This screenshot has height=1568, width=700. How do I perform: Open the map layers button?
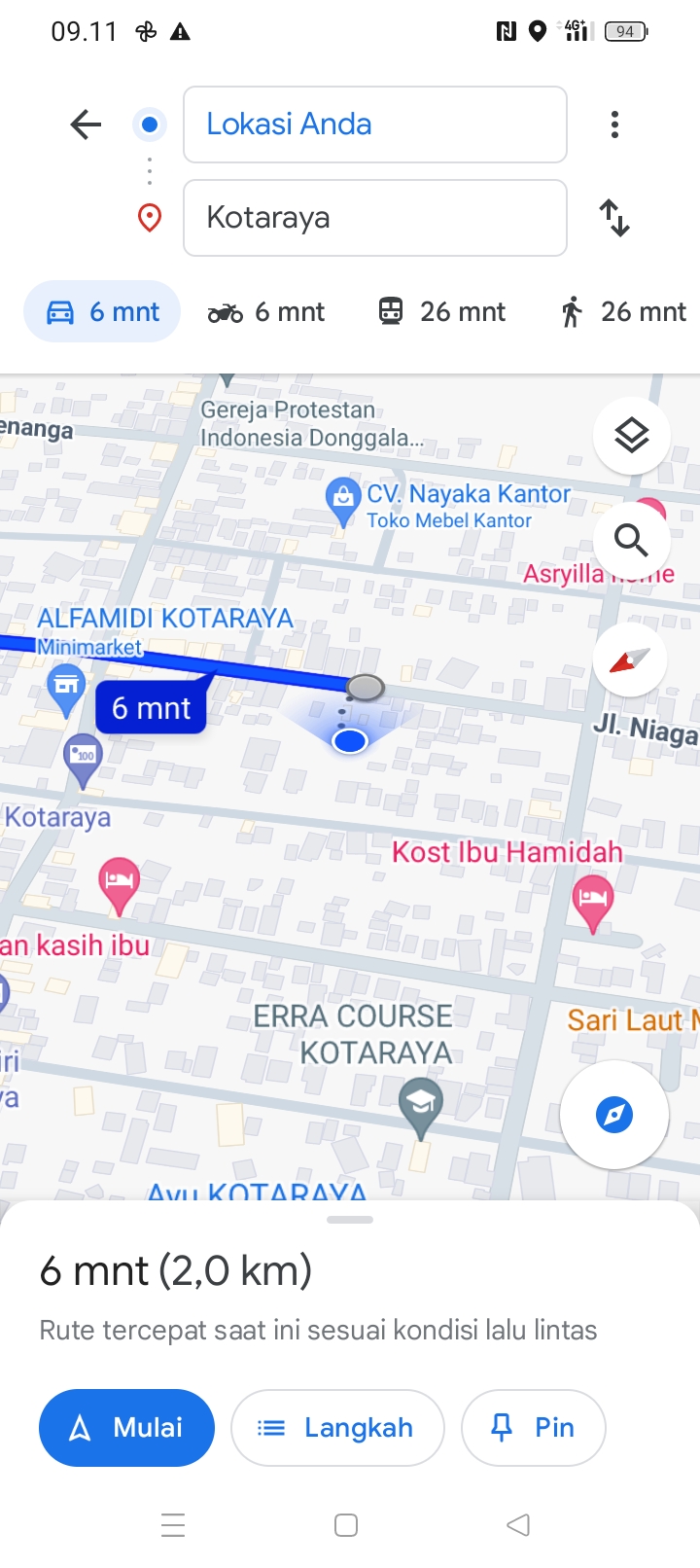[x=632, y=435]
